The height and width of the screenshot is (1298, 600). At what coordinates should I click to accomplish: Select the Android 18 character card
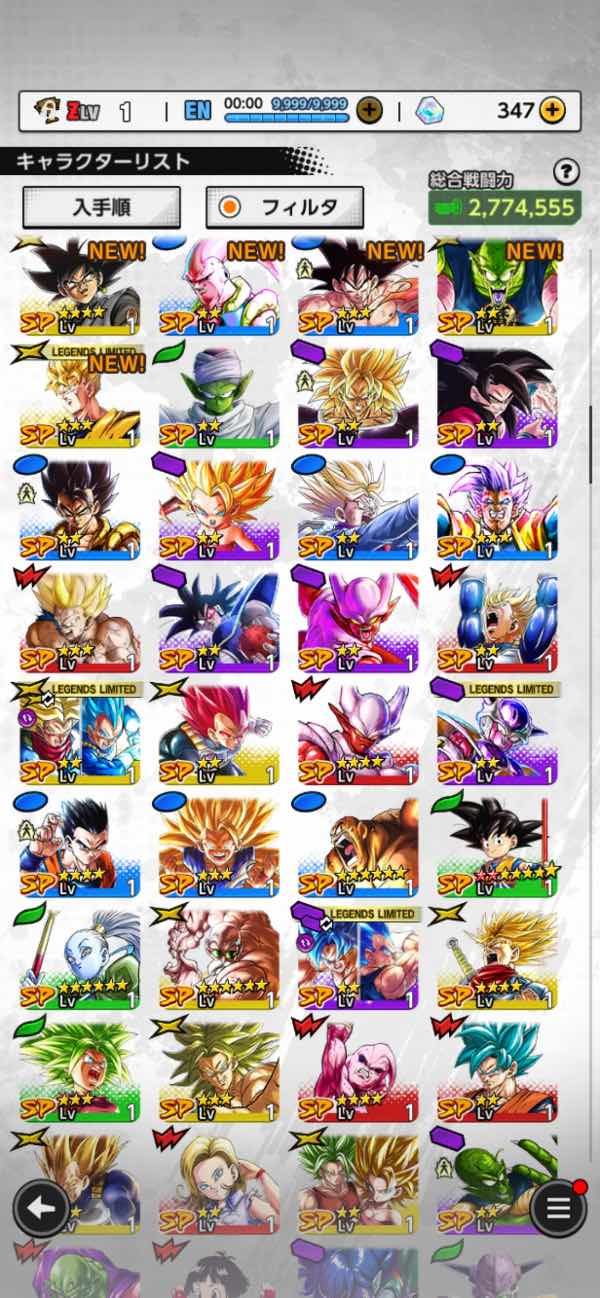[x=218, y=1182]
